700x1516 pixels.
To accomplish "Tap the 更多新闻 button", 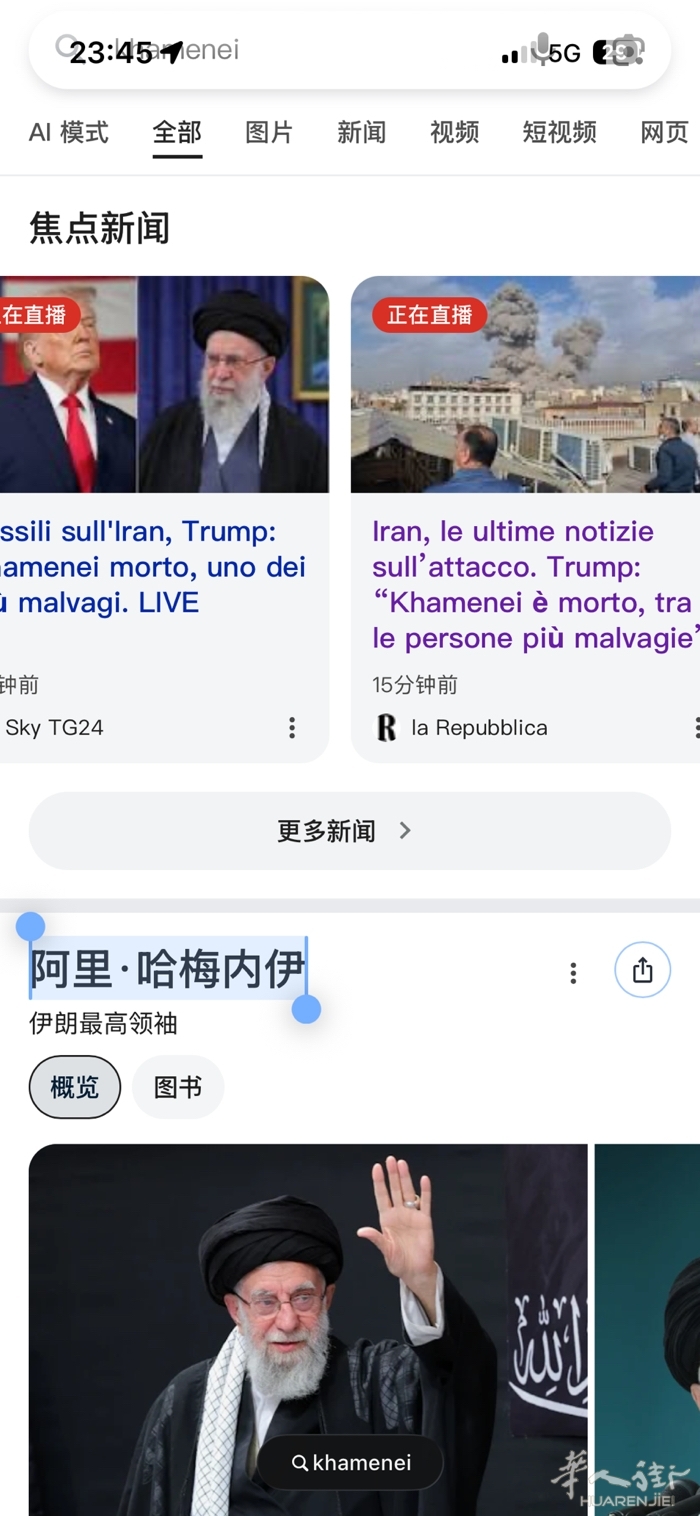I will coord(349,831).
